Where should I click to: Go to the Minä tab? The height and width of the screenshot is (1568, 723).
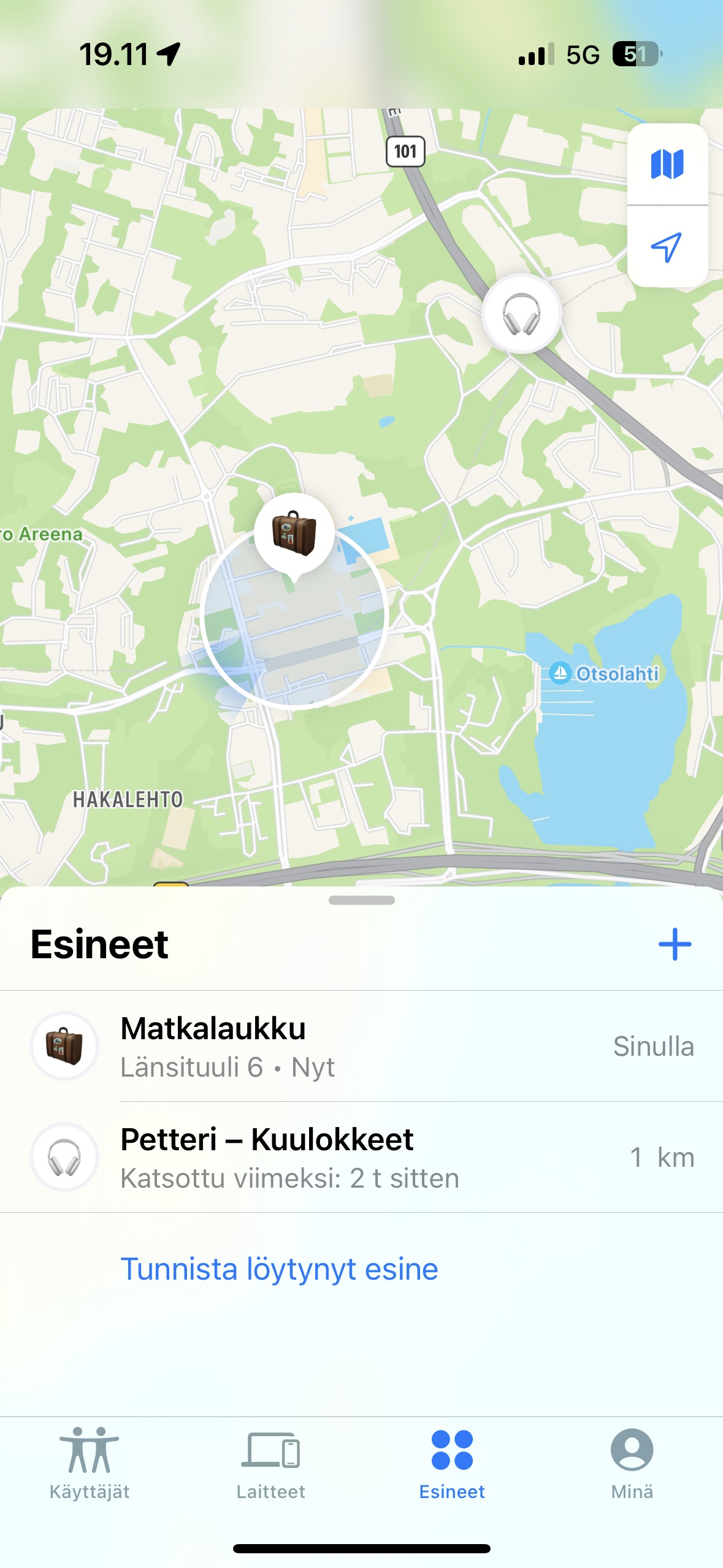coord(632,1463)
